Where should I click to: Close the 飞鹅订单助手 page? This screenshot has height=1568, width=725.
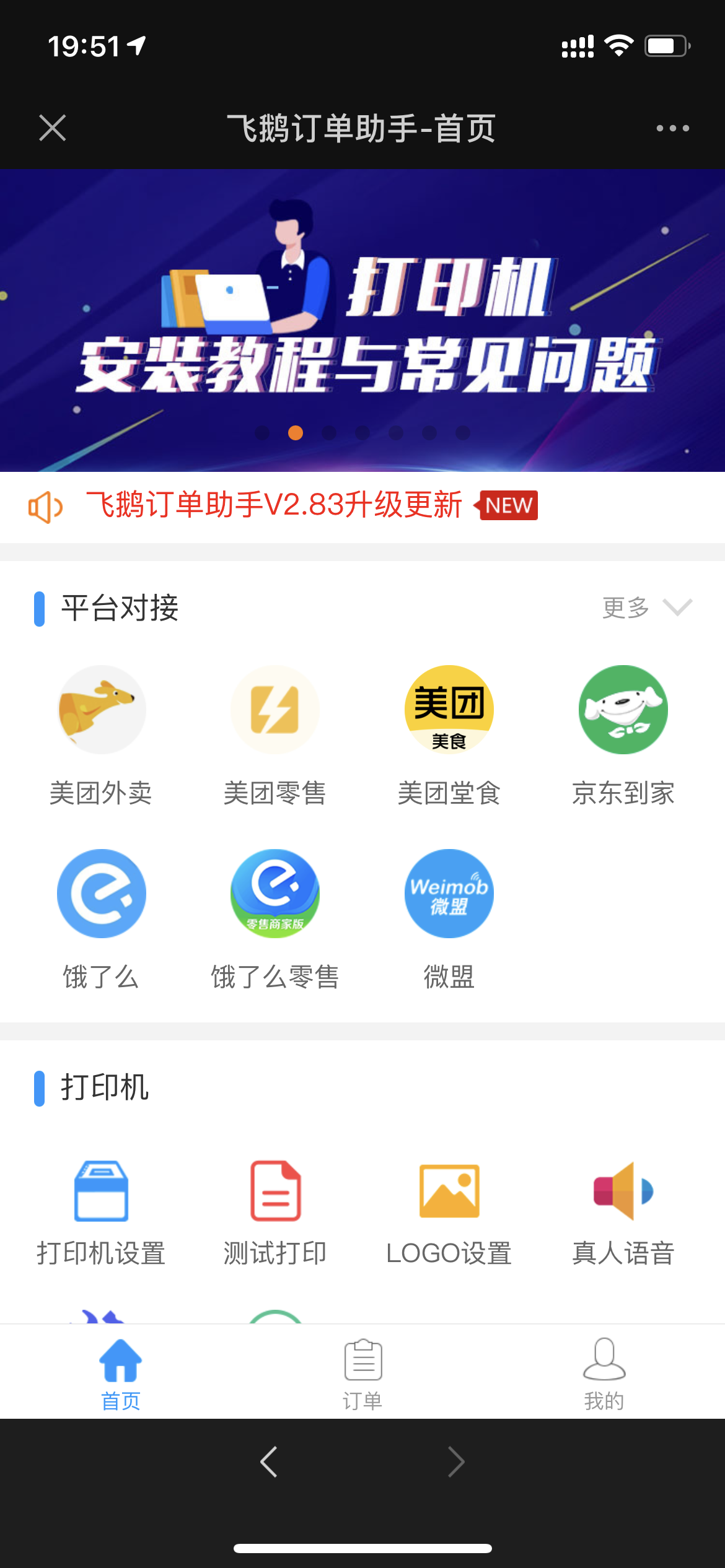[52, 128]
